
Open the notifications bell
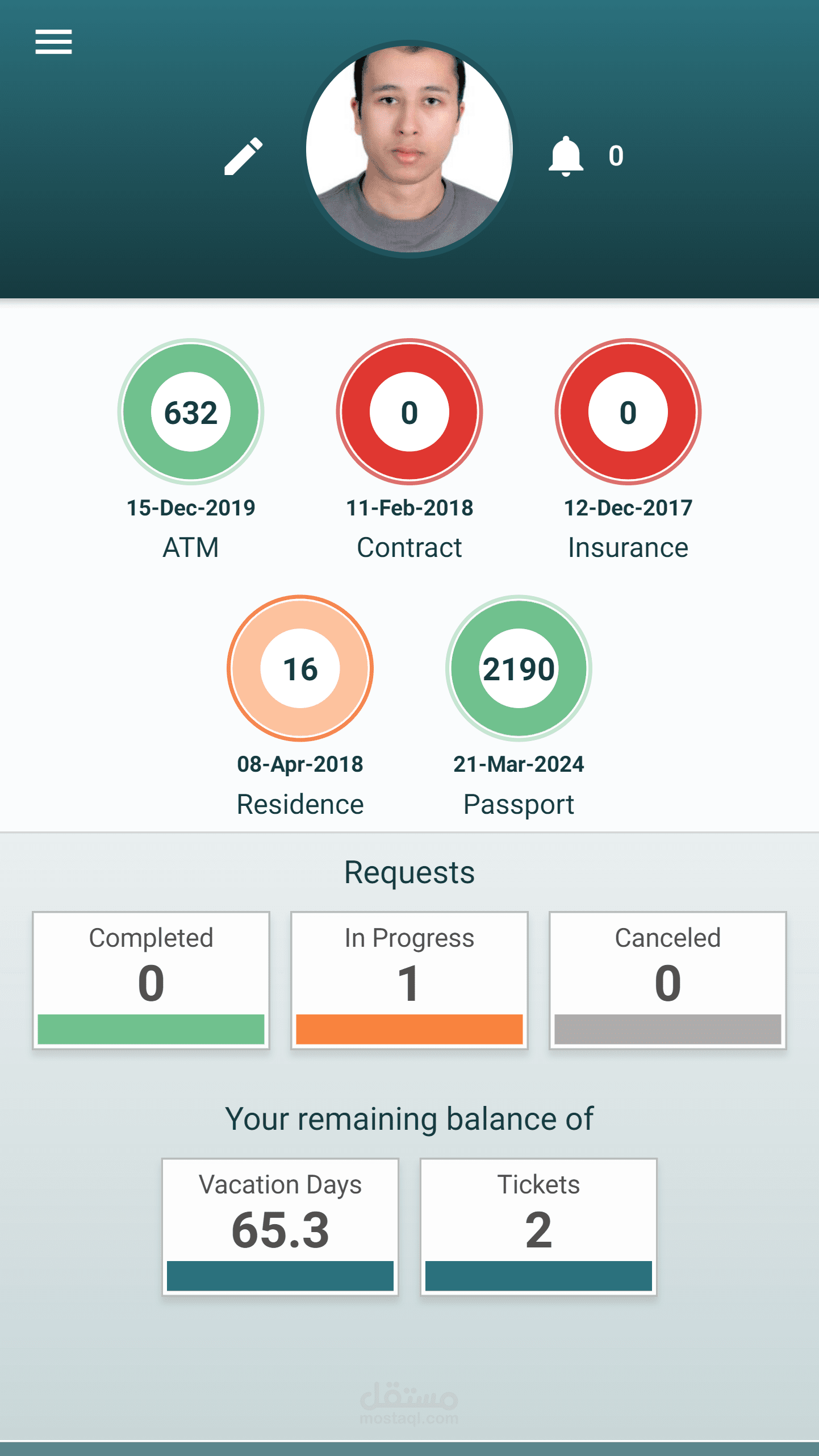click(566, 156)
